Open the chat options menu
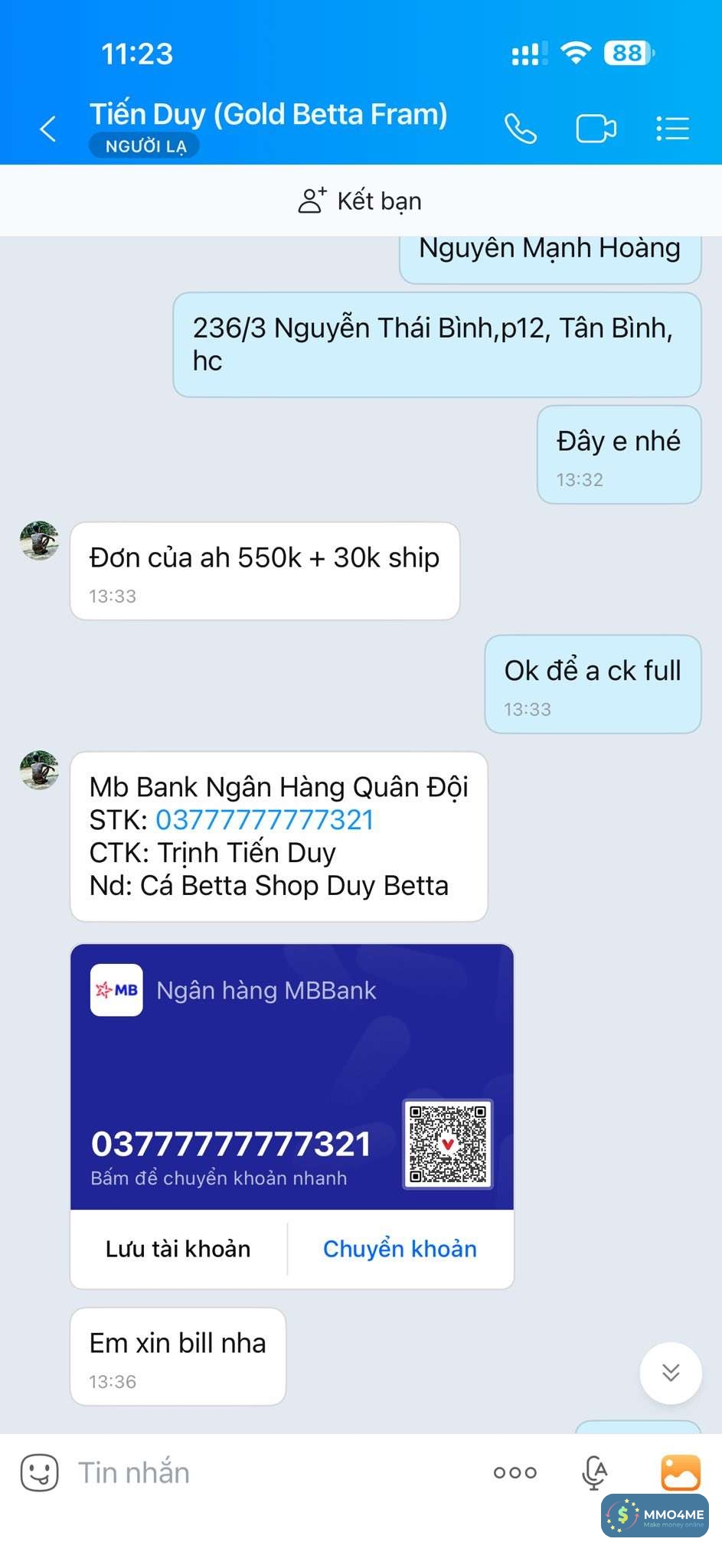The height and width of the screenshot is (1568, 722). tap(672, 129)
